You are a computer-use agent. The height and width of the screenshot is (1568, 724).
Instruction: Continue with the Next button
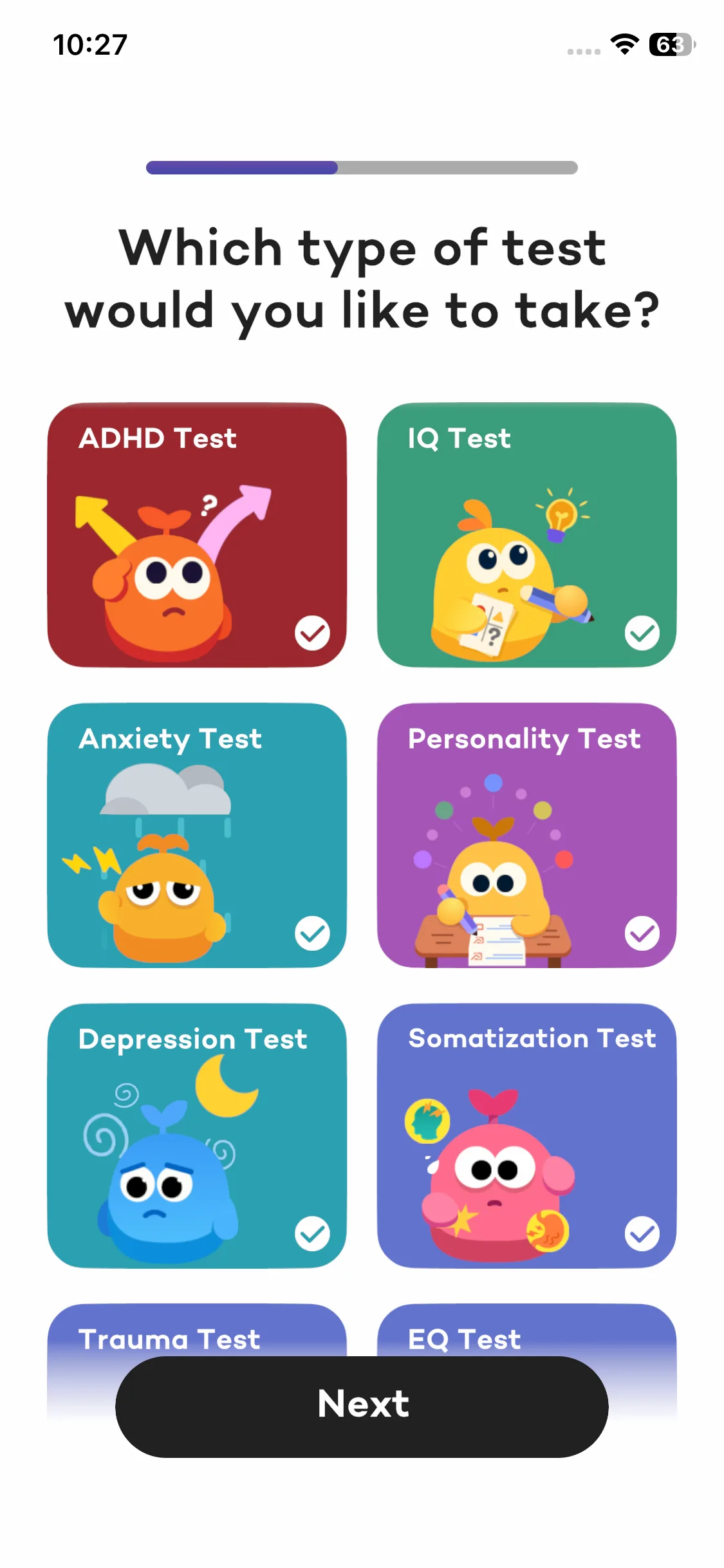(x=362, y=1407)
